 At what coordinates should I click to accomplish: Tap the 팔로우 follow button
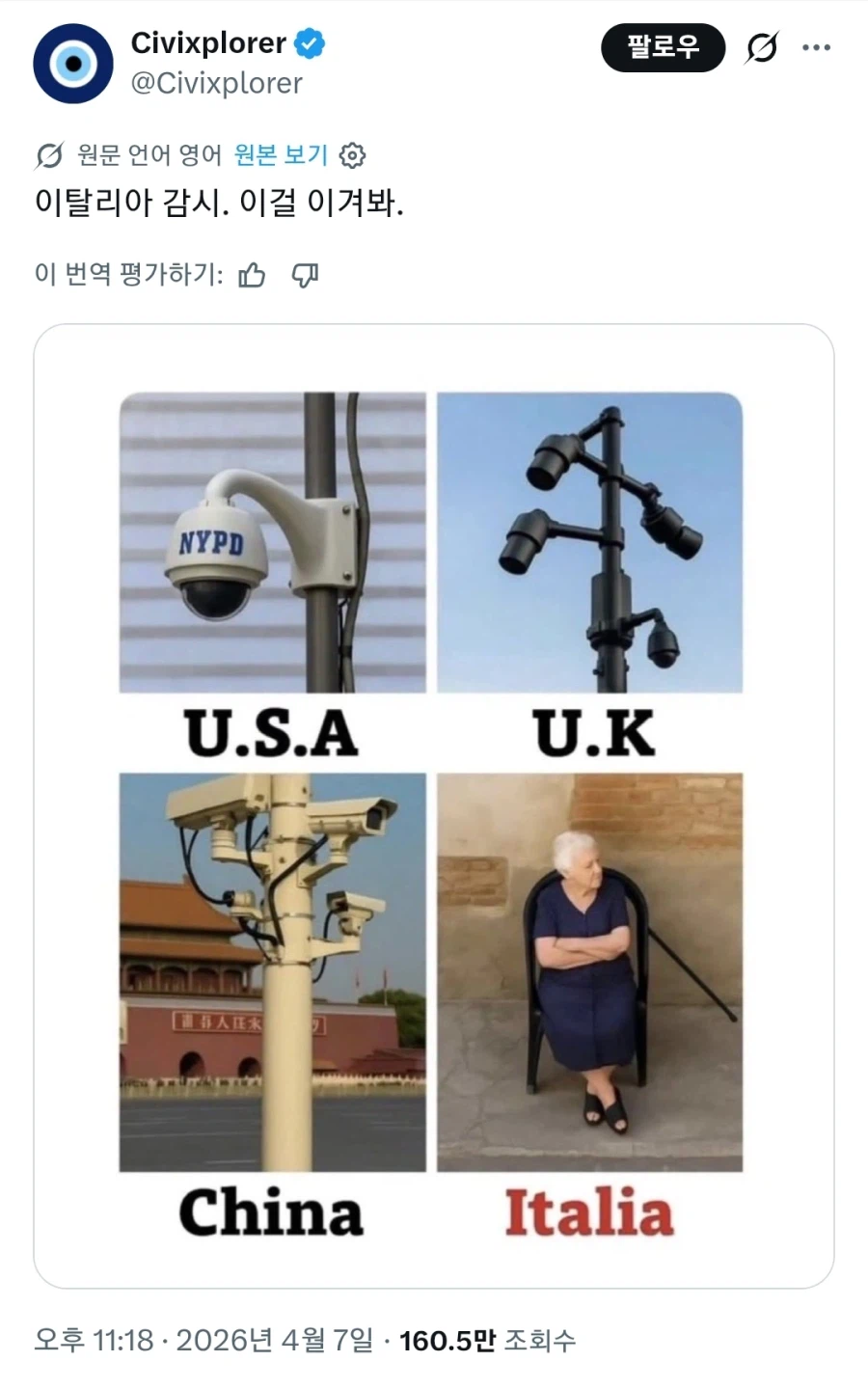pos(663,47)
